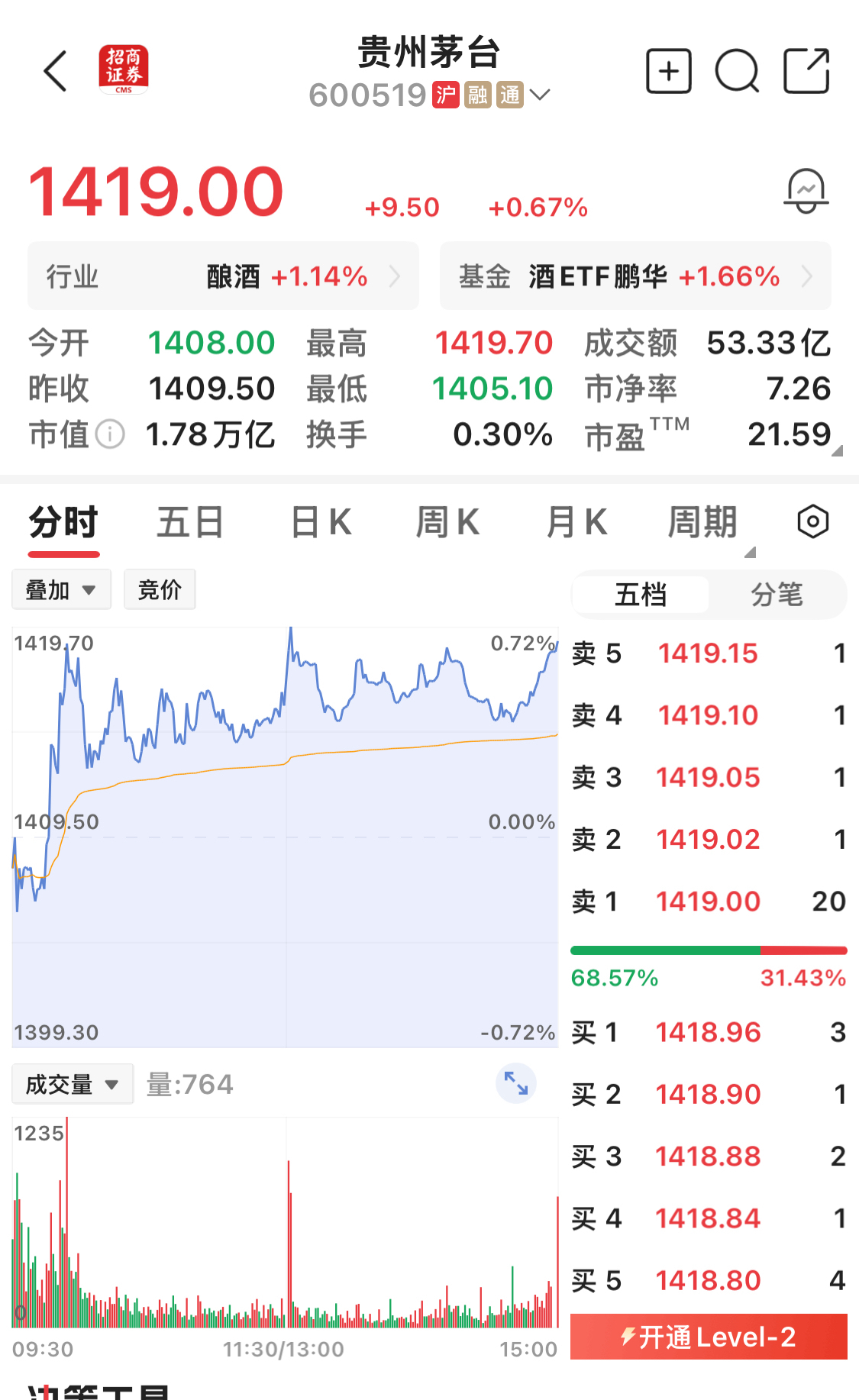Screen dimensions: 859x1400
Task: Open stock search
Action: [737, 72]
